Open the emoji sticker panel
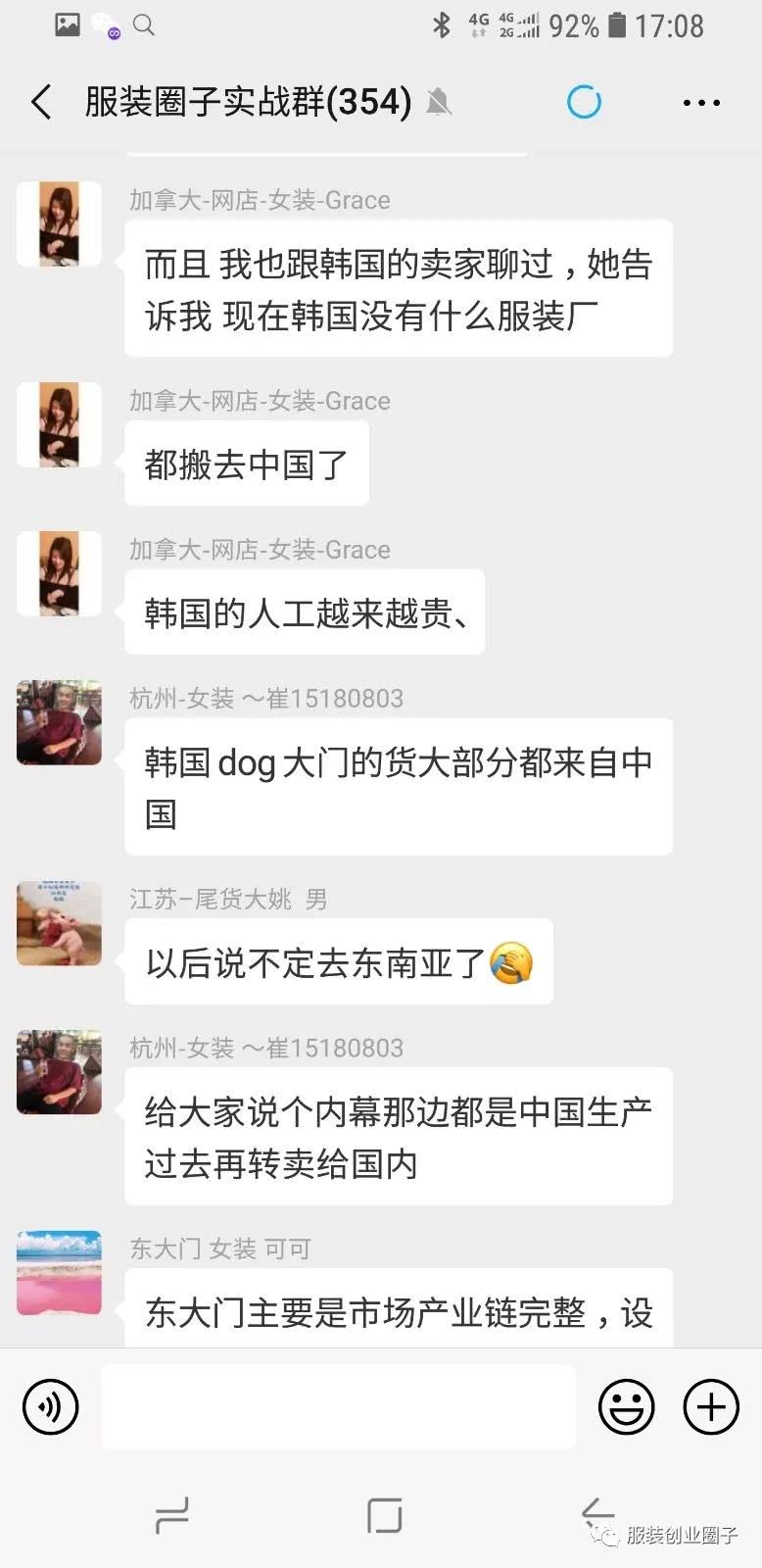 [x=626, y=1407]
